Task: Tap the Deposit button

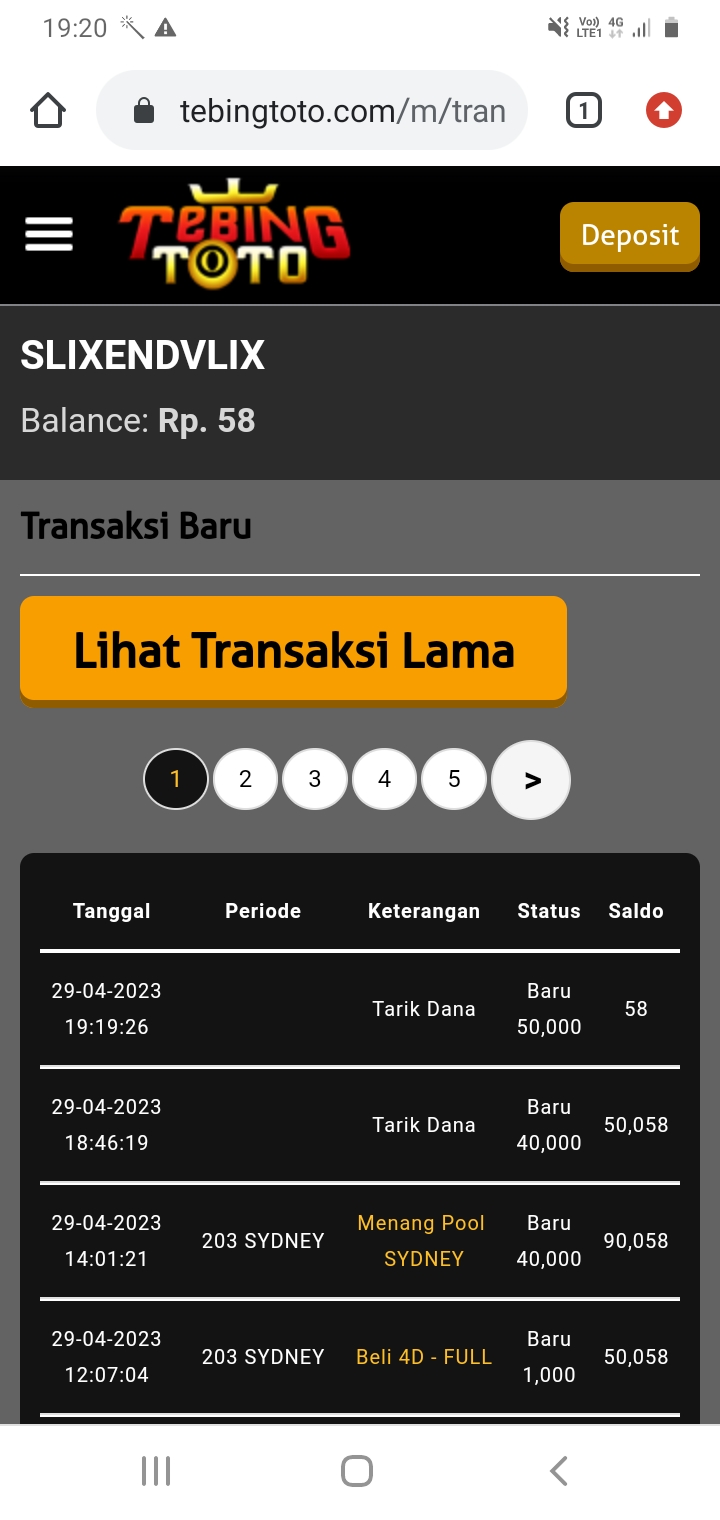Action: tap(630, 236)
